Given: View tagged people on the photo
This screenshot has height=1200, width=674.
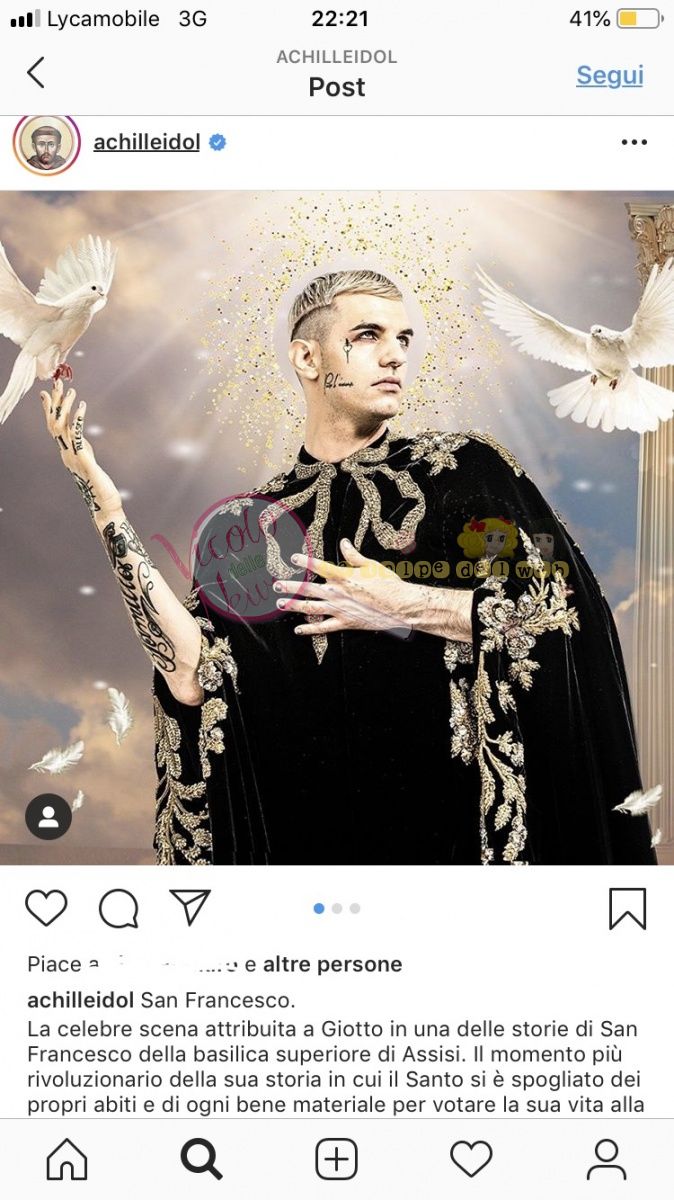Looking at the screenshot, I should tap(48, 817).
